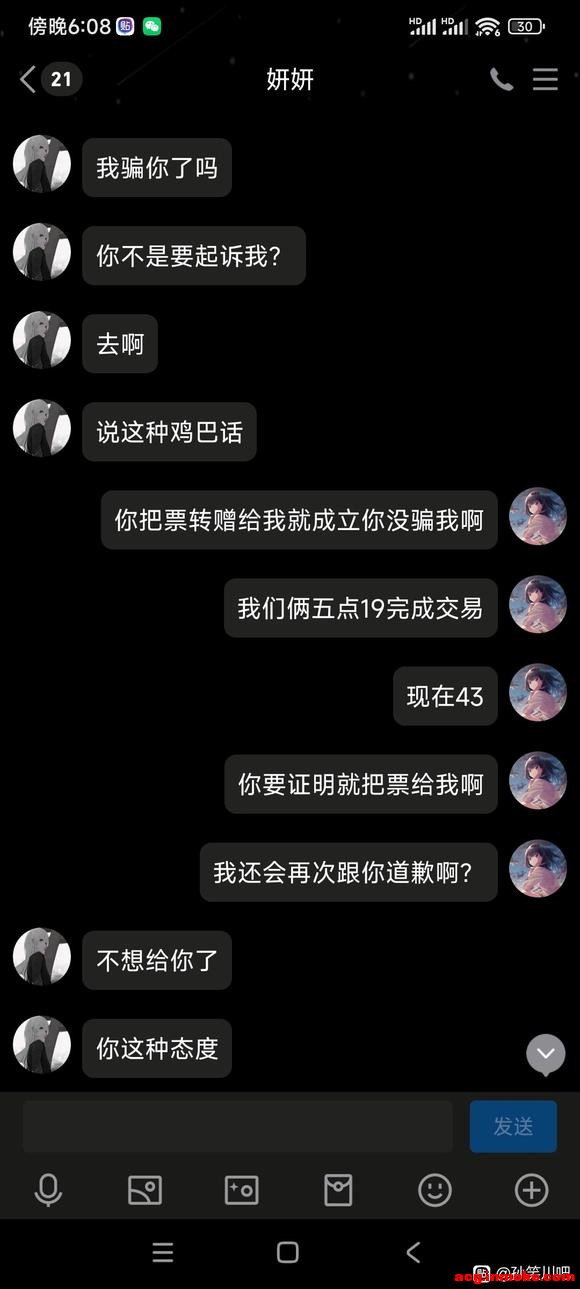This screenshot has width=580, height=1289.
Task: Tap my avatar beside 现在43
Action: pyautogui.click(x=538, y=692)
